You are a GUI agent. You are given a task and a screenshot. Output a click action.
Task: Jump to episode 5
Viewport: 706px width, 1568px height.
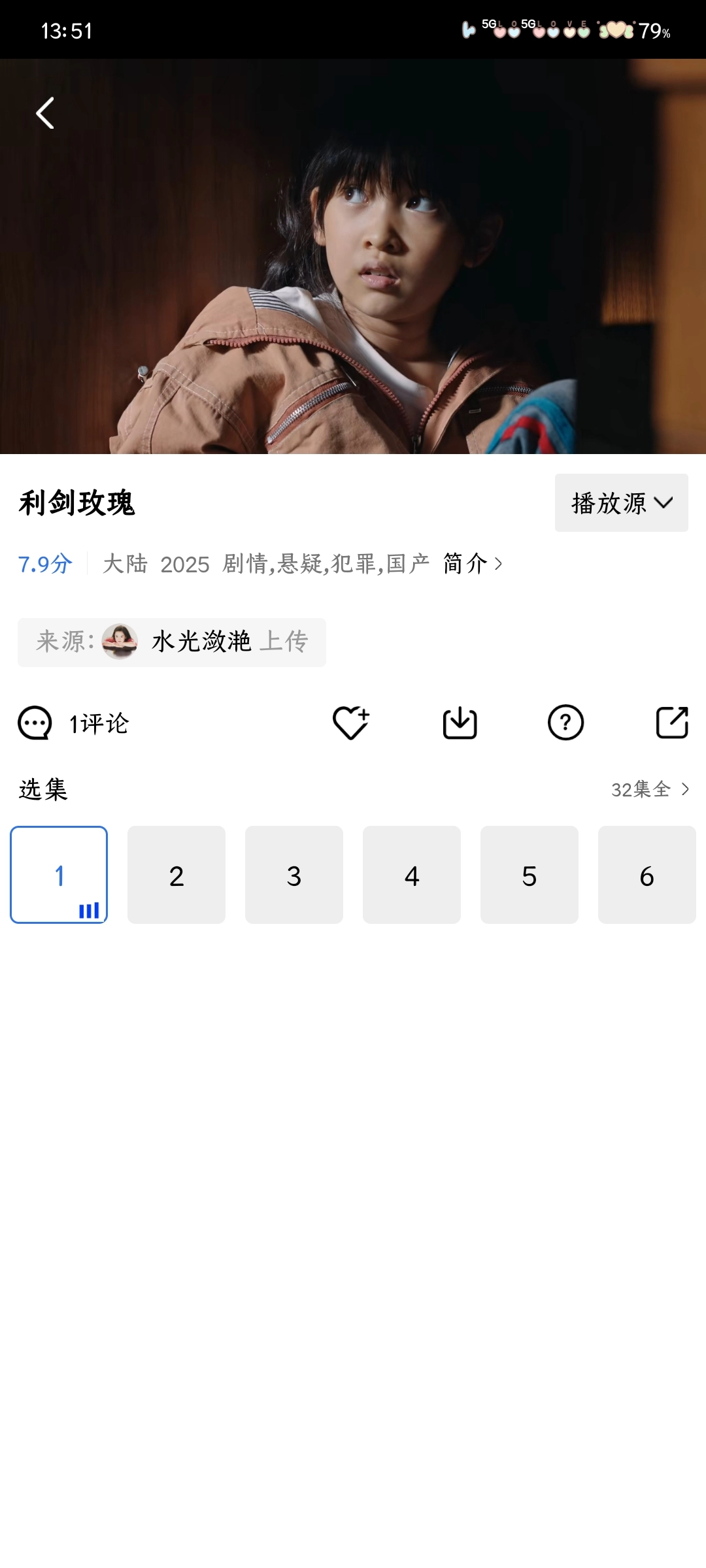click(x=529, y=875)
